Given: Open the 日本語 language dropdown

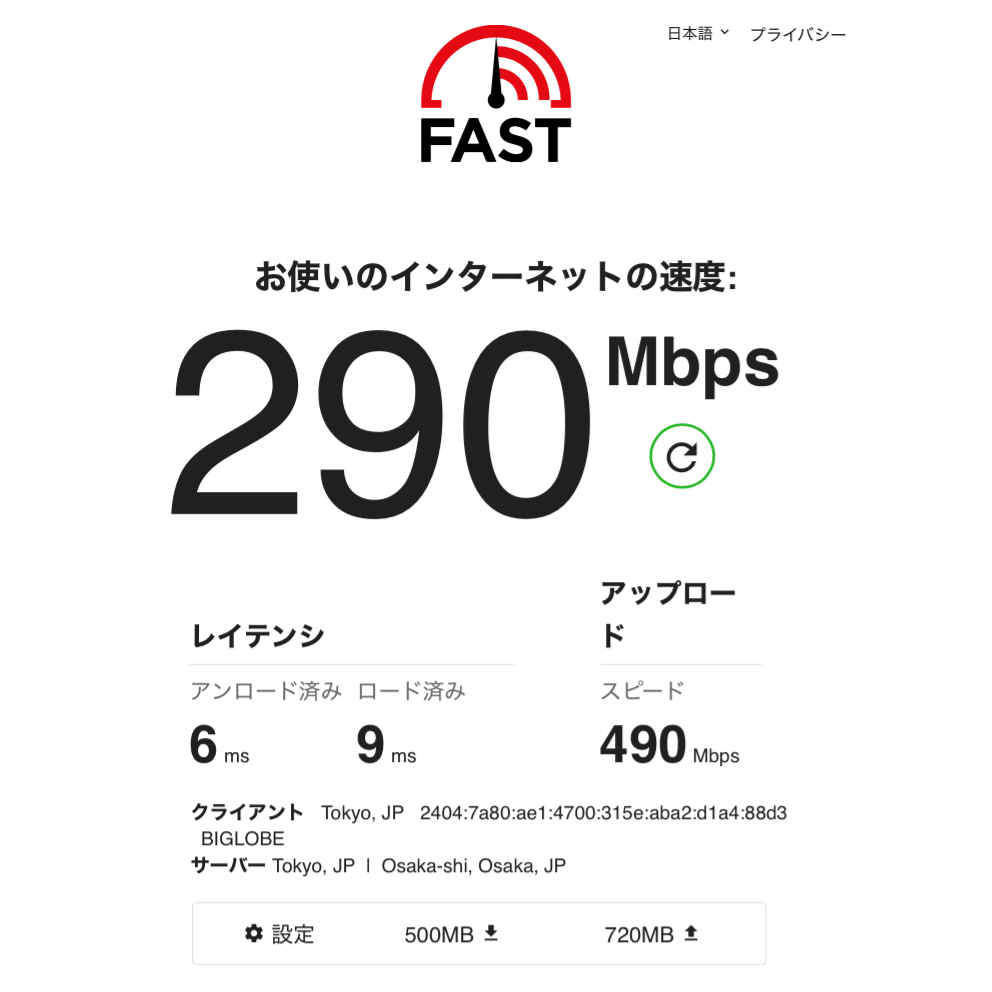Looking at the screenshot, I should coord(698,34).
